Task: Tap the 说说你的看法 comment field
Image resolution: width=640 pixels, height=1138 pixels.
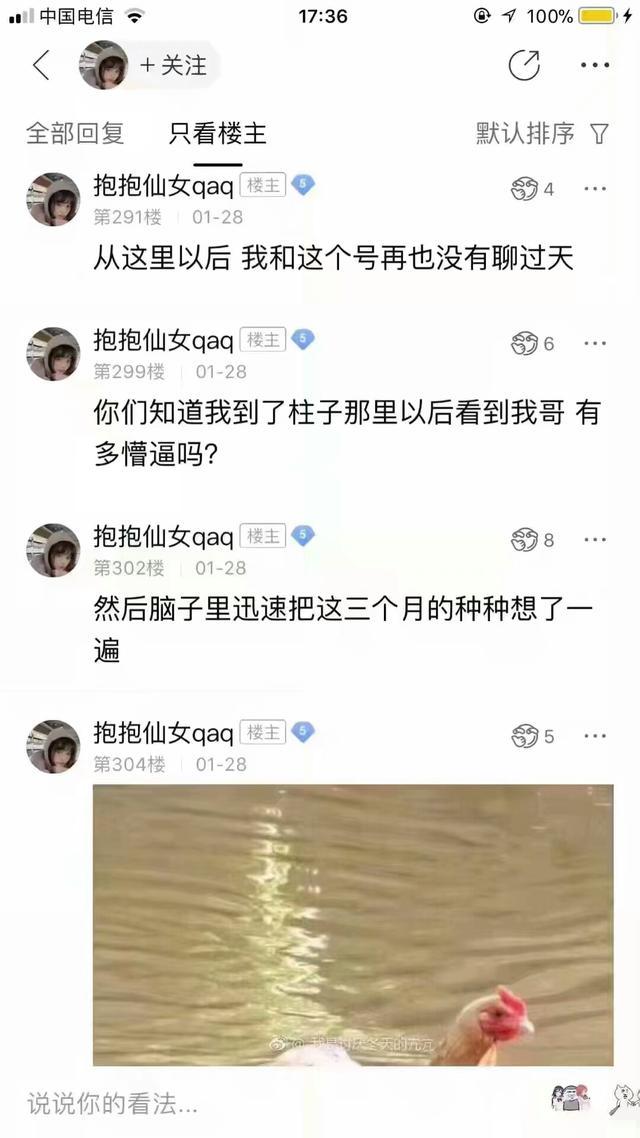Action: (x=200, y=1103)
